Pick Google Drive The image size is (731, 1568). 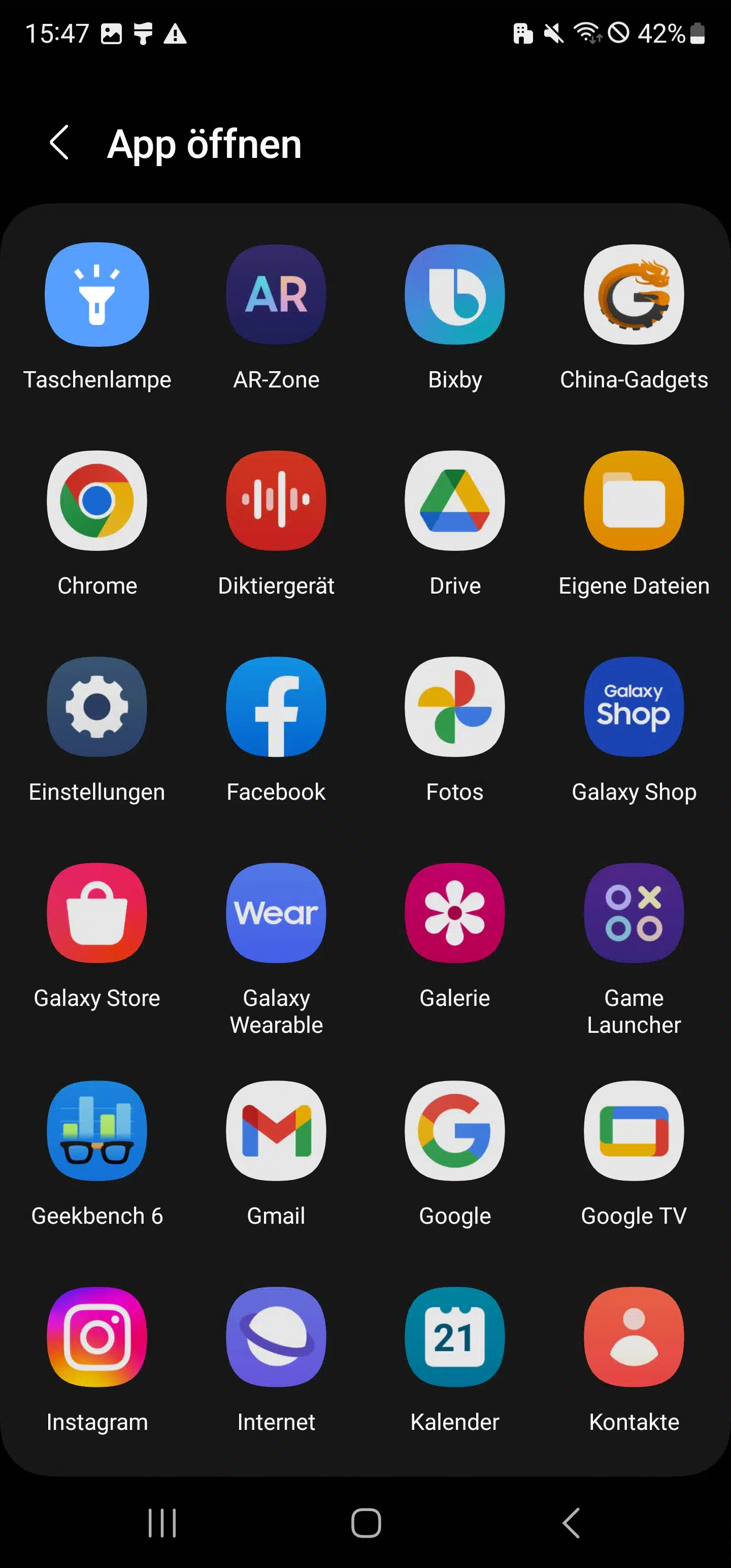455,501
